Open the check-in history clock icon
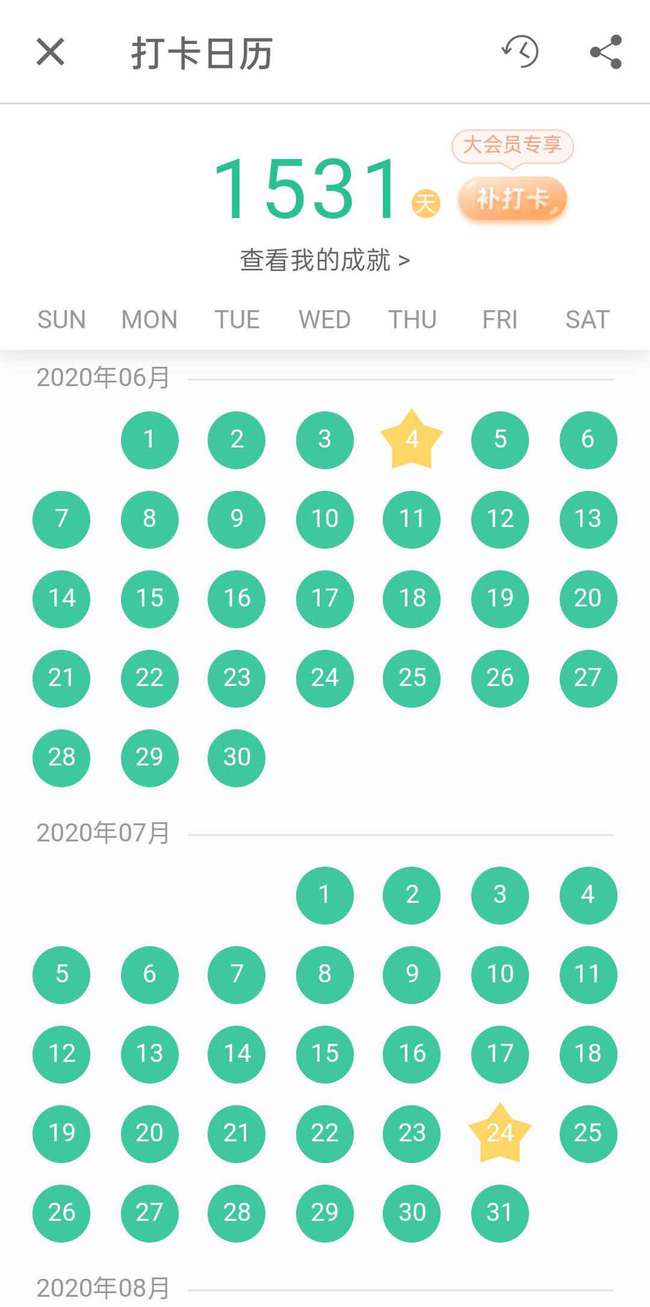 [x=520, y=52]
